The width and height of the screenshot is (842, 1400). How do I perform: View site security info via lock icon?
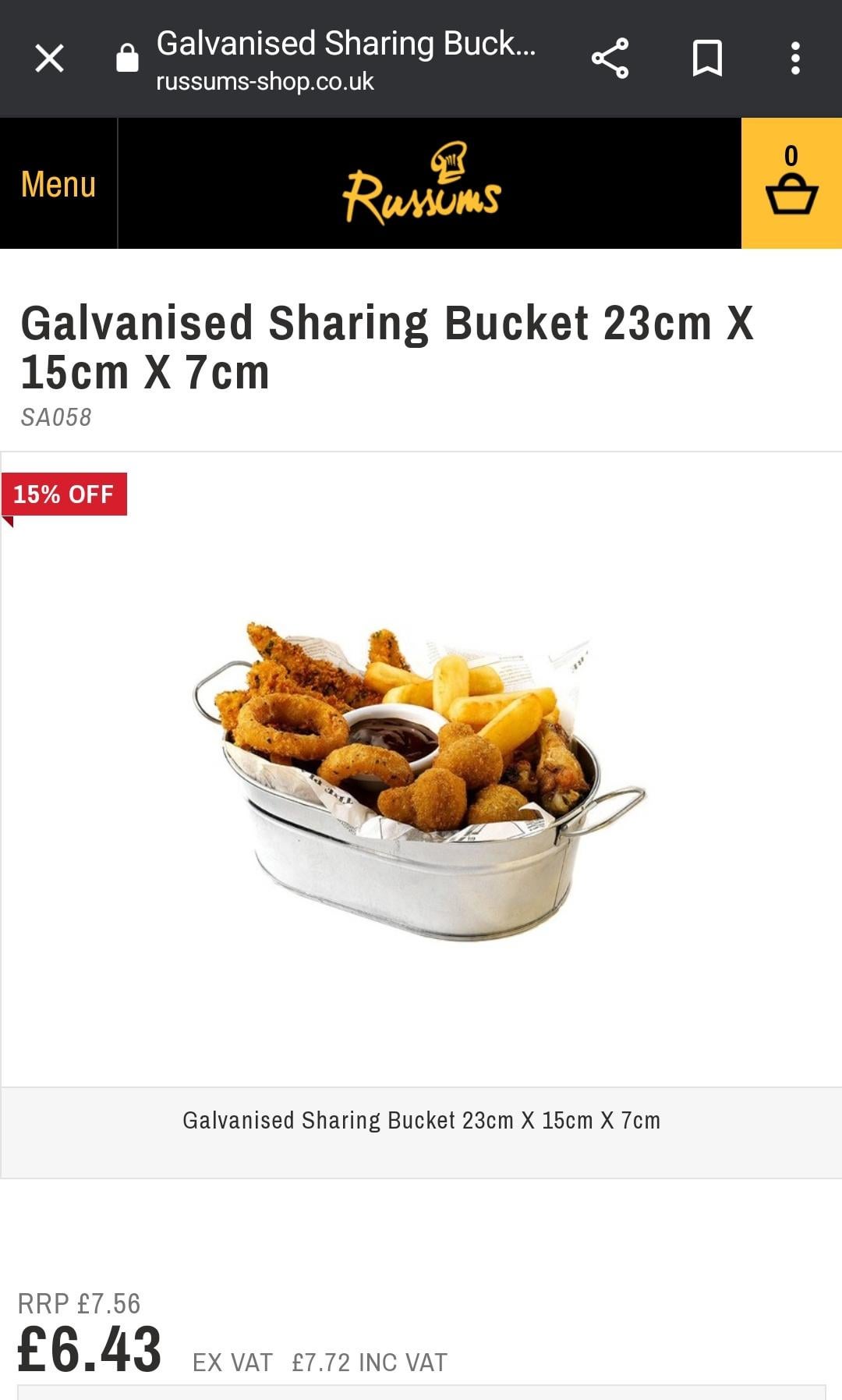[127, 58]
